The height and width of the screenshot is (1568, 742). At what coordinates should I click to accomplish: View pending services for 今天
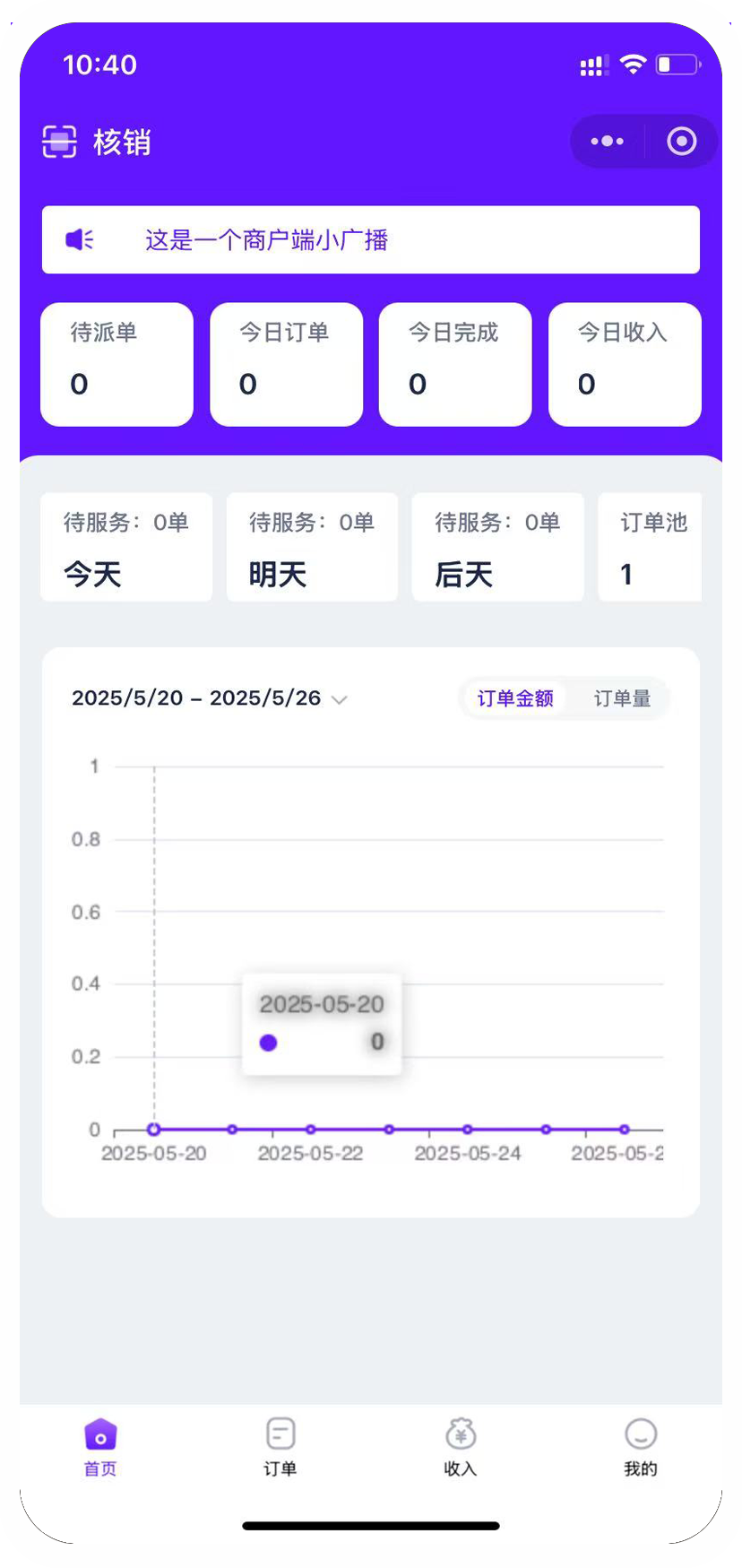coord(126,547)
